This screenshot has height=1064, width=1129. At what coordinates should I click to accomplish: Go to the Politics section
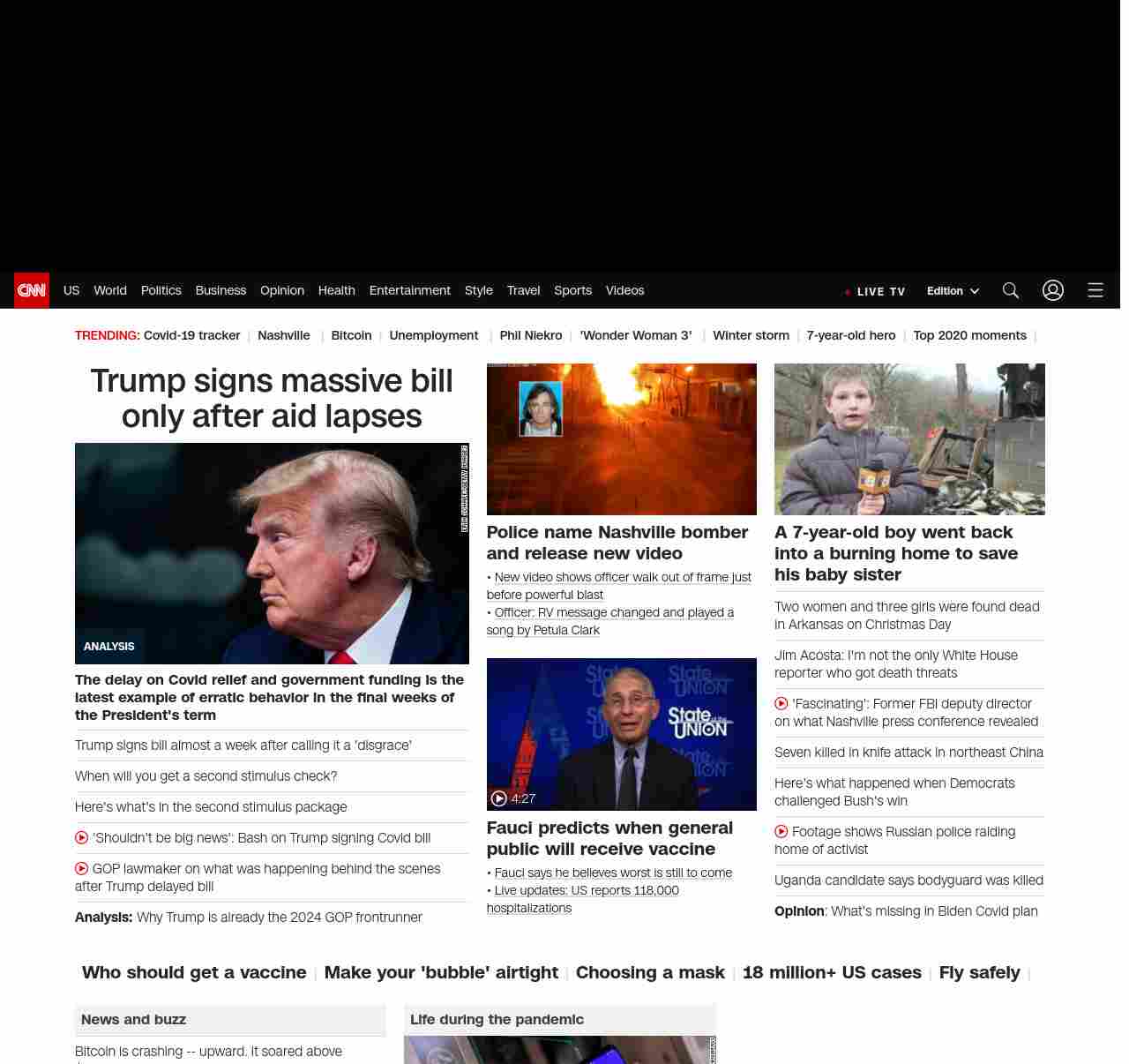pos(161,290)
